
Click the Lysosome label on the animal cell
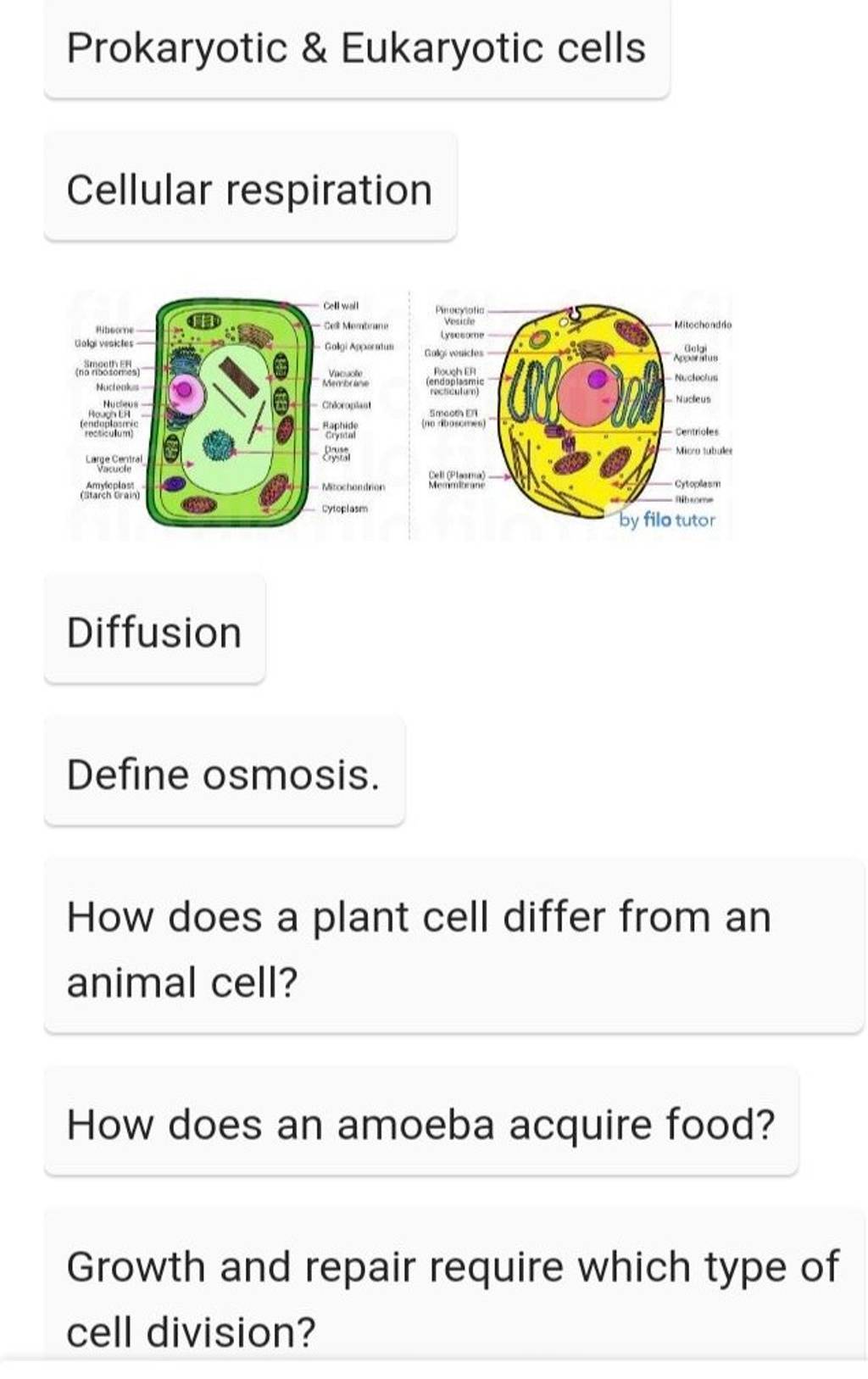pos(463,333)
